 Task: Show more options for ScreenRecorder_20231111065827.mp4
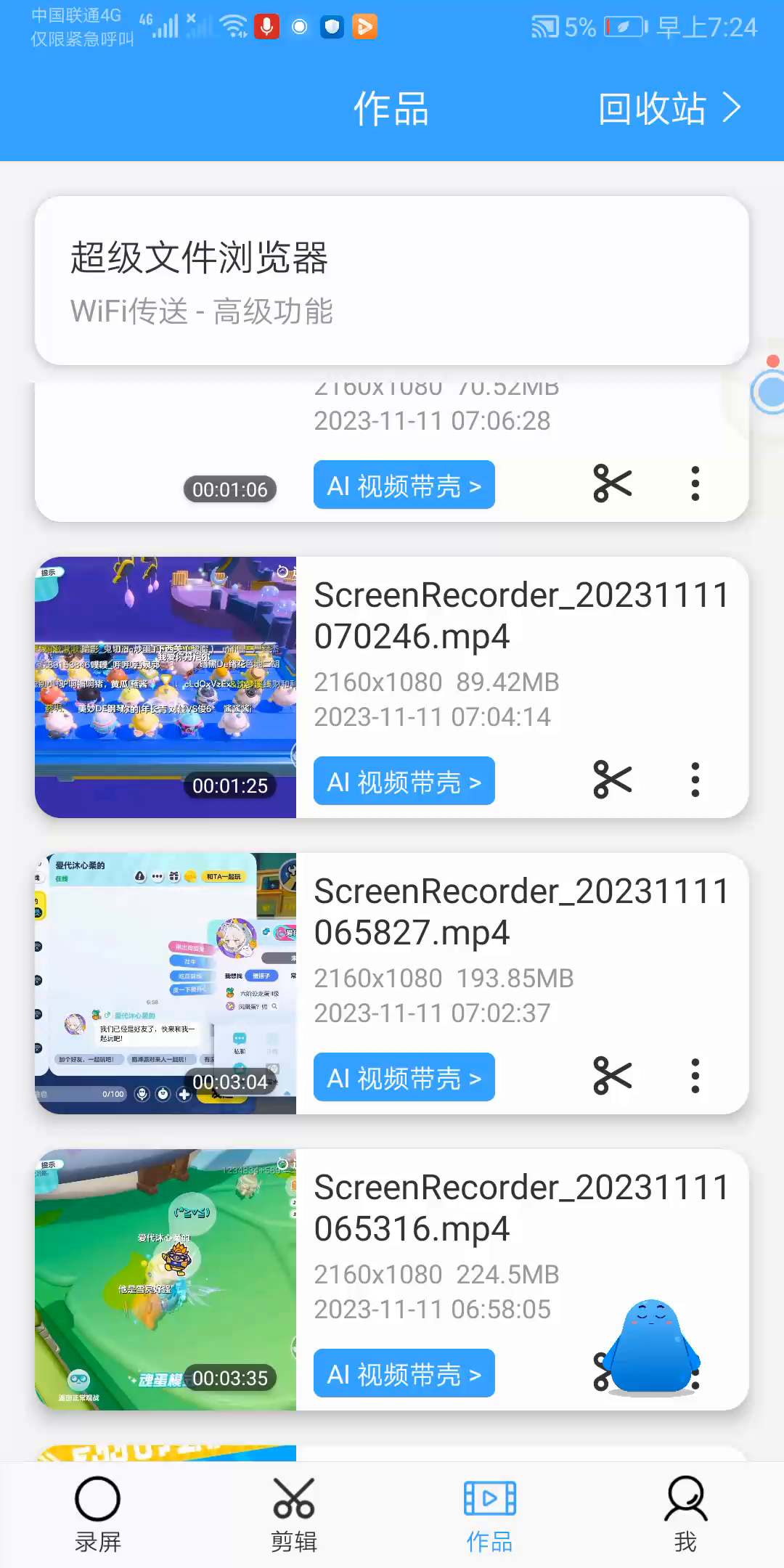[695, 1077]
